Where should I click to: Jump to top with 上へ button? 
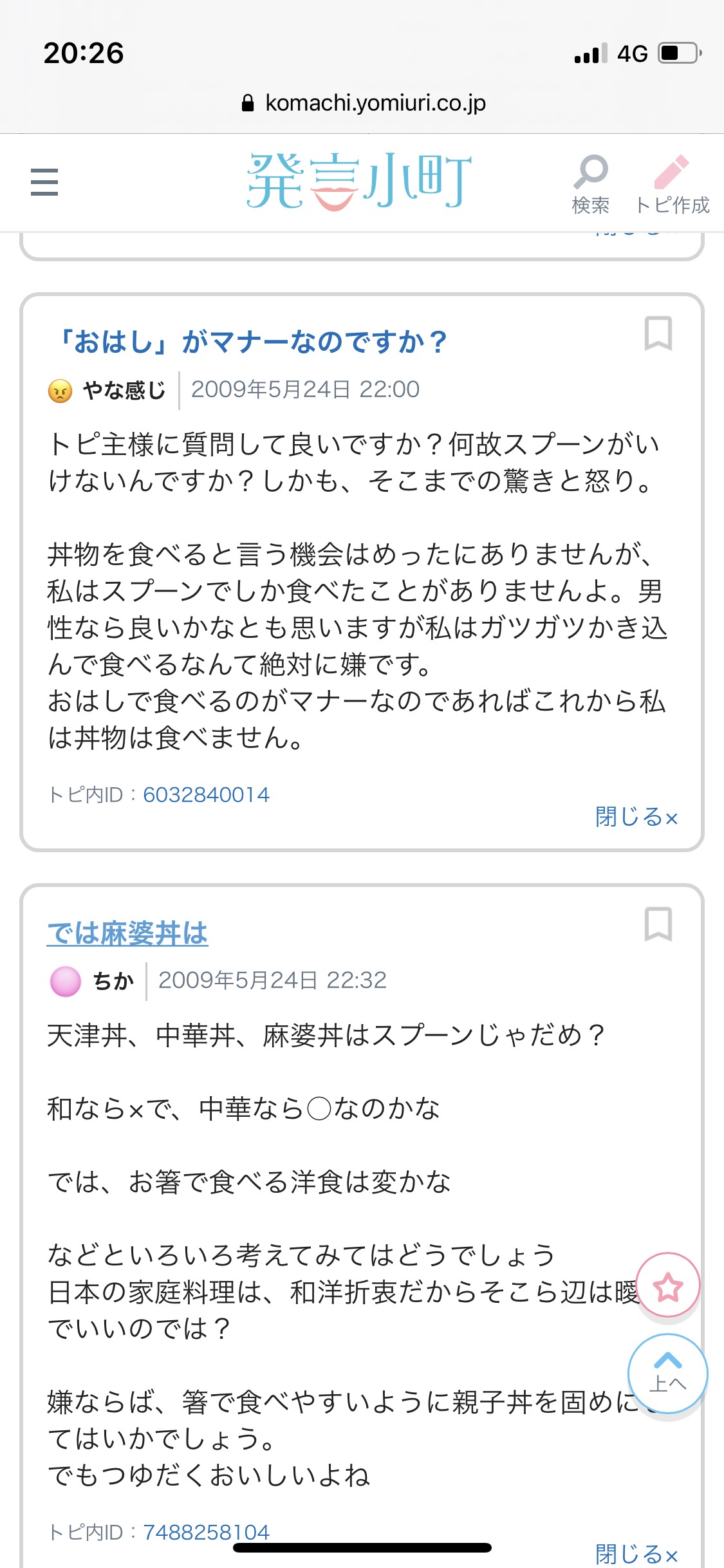(667, 1374)
